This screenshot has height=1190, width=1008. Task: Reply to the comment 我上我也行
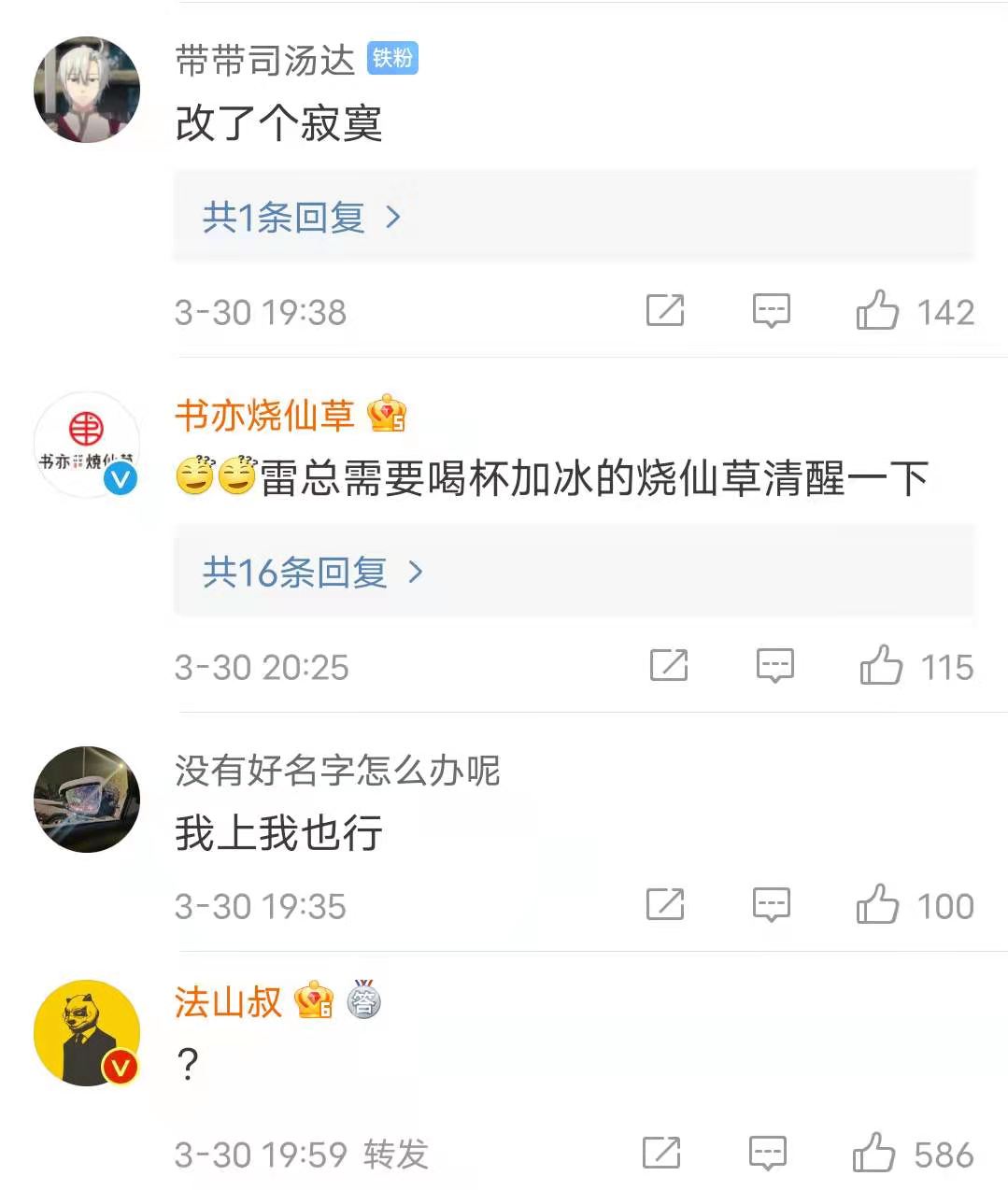[772, 904]
